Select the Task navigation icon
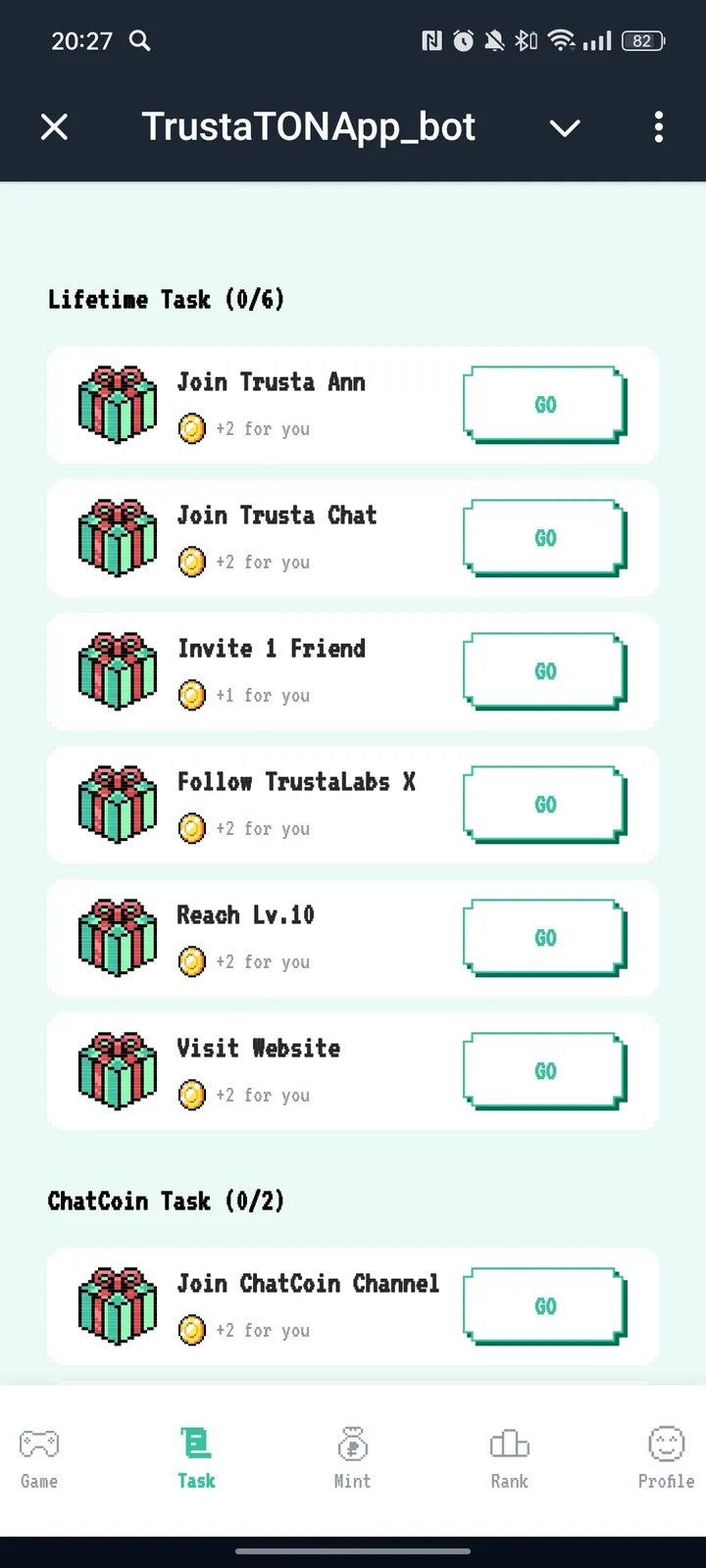 195,1450
